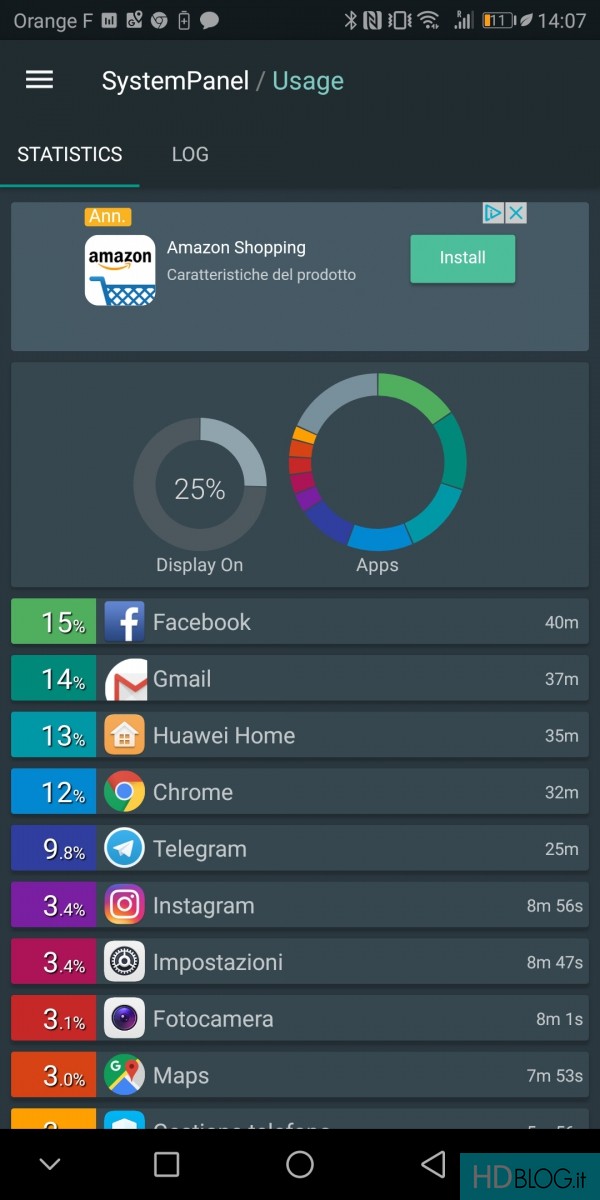600x1200 pixels.
Task: Open Impostazioni usage row
Action: [x=300, y=962]
